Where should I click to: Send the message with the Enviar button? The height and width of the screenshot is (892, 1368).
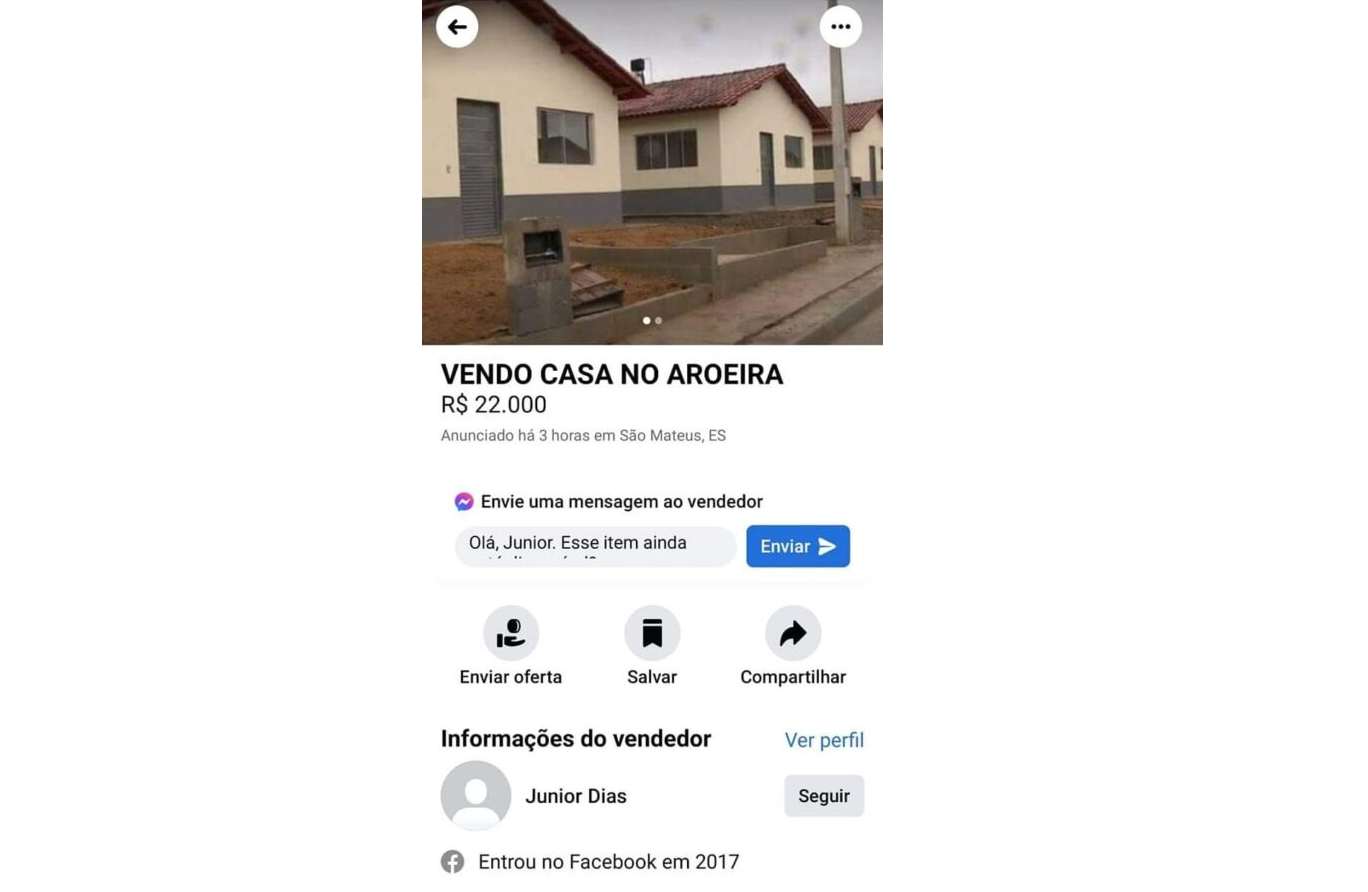pos(797,546)
